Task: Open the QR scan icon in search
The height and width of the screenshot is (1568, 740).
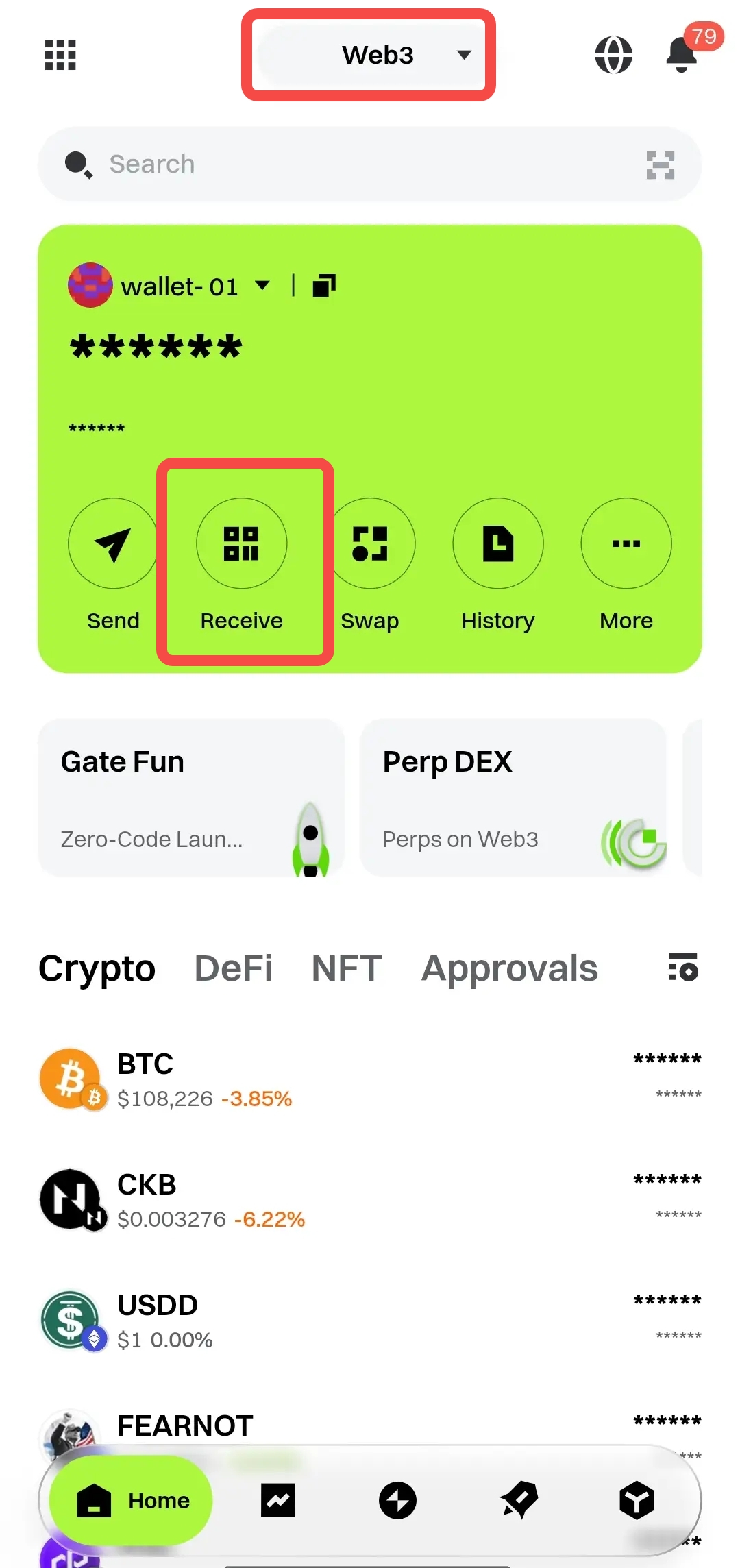Action: [660, 165]
